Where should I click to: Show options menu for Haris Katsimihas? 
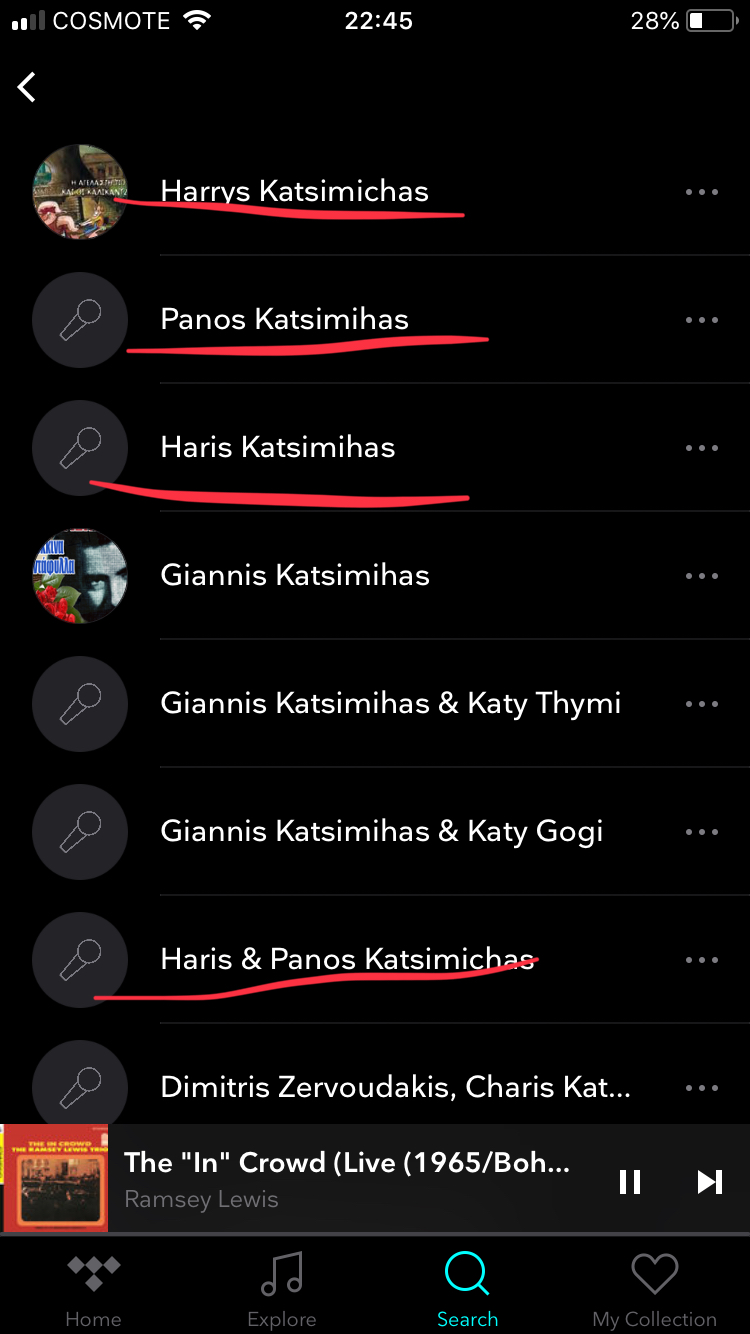(702, 448)
